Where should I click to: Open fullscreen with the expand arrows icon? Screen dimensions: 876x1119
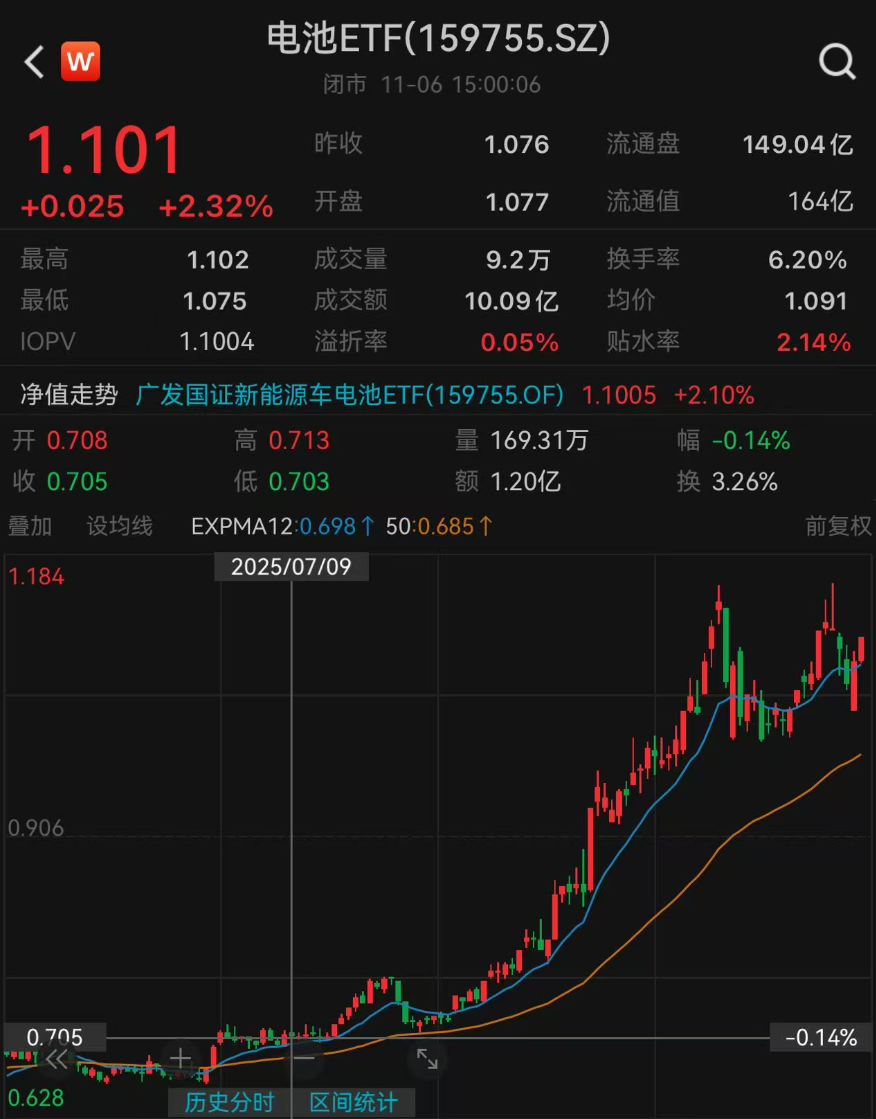tap(428, 1058)
